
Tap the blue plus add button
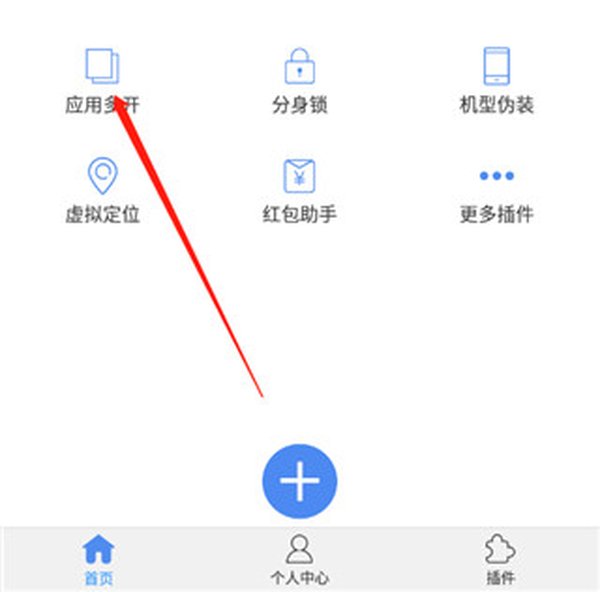(x=299, y=481)
